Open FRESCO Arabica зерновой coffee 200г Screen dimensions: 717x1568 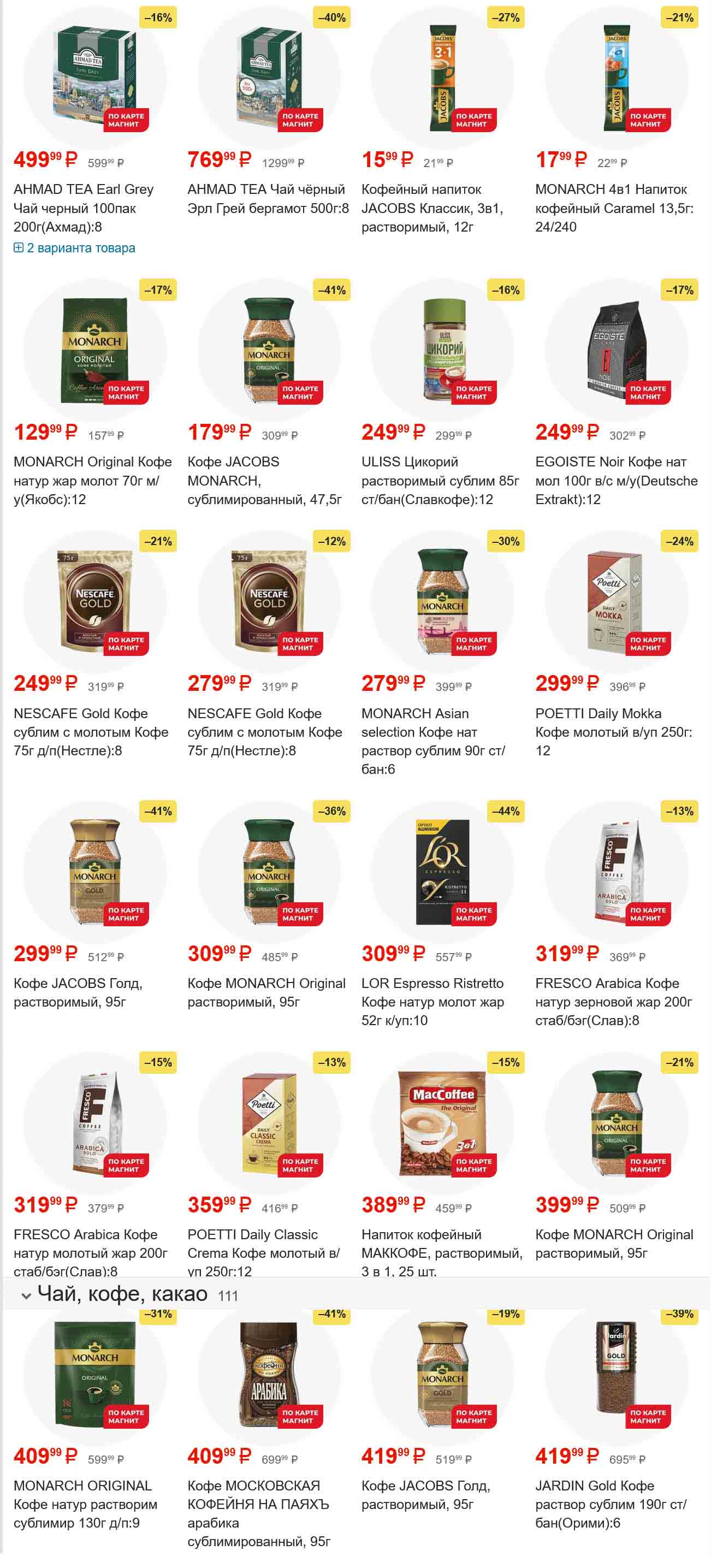tap(613, 1001)
